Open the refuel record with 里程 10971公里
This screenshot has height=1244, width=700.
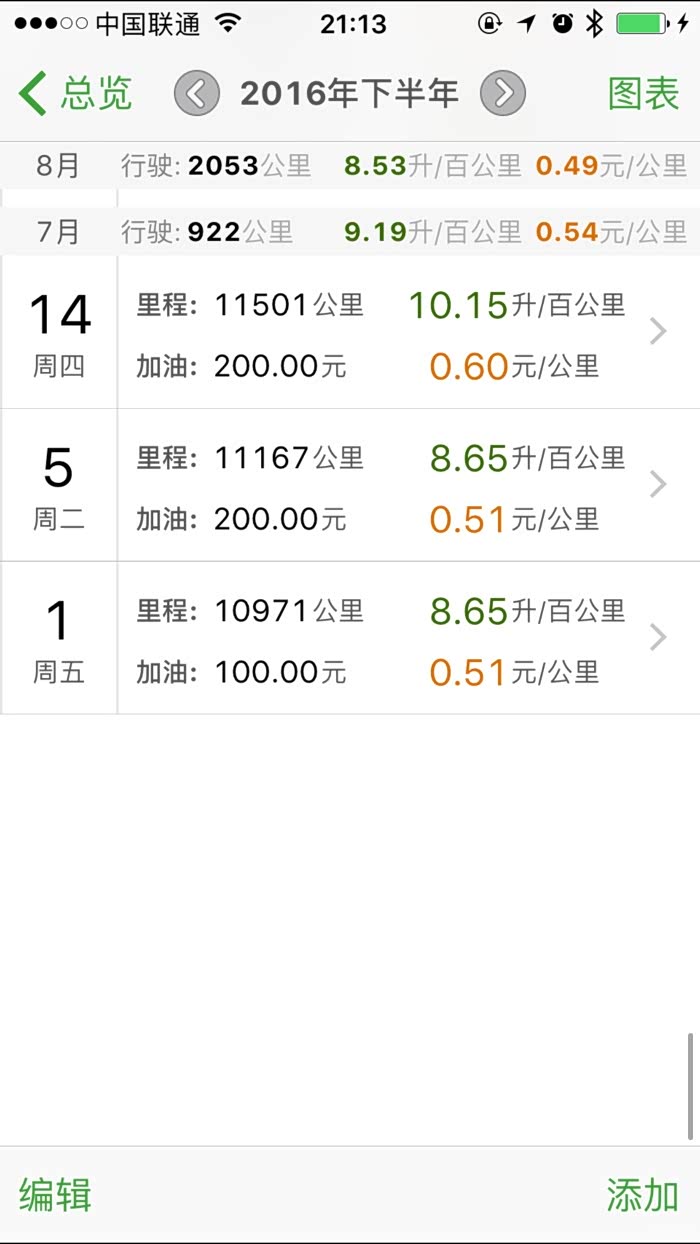(400, 639)
